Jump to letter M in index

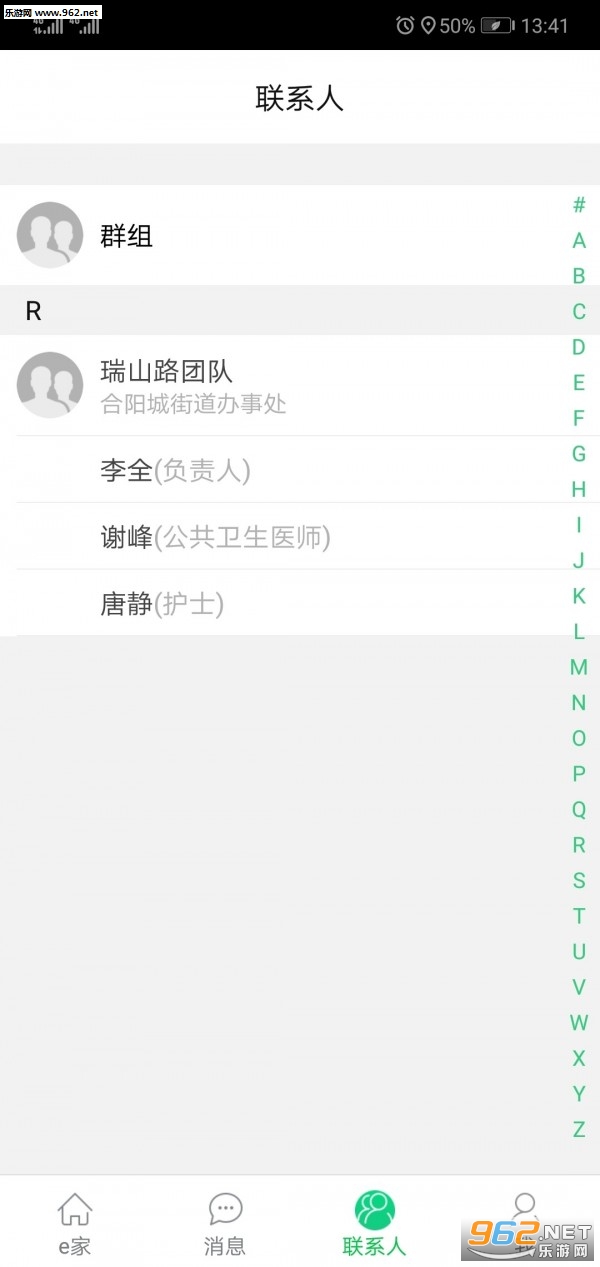[x=579, y=667]
